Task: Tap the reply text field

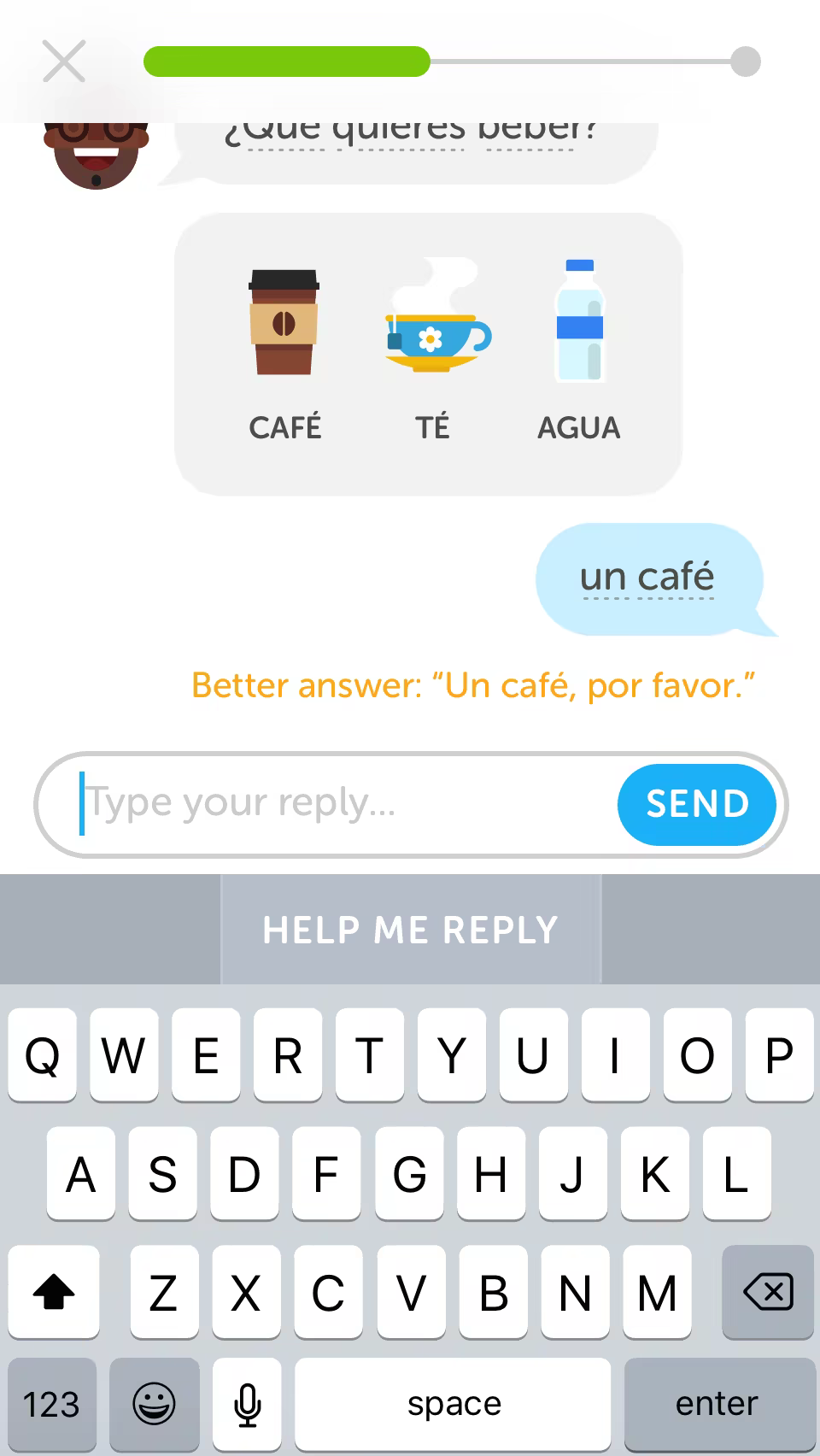Action: click(x=342, y=803)
